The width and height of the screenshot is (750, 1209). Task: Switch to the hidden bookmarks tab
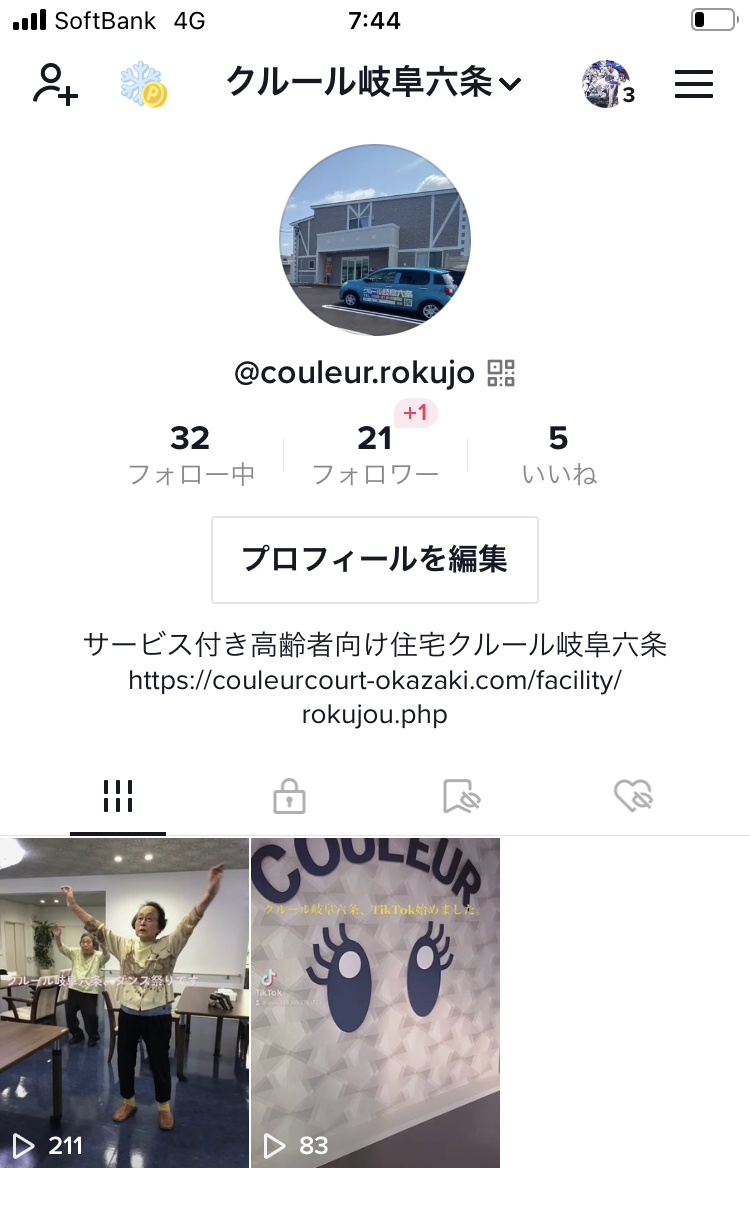click(462, 796)
